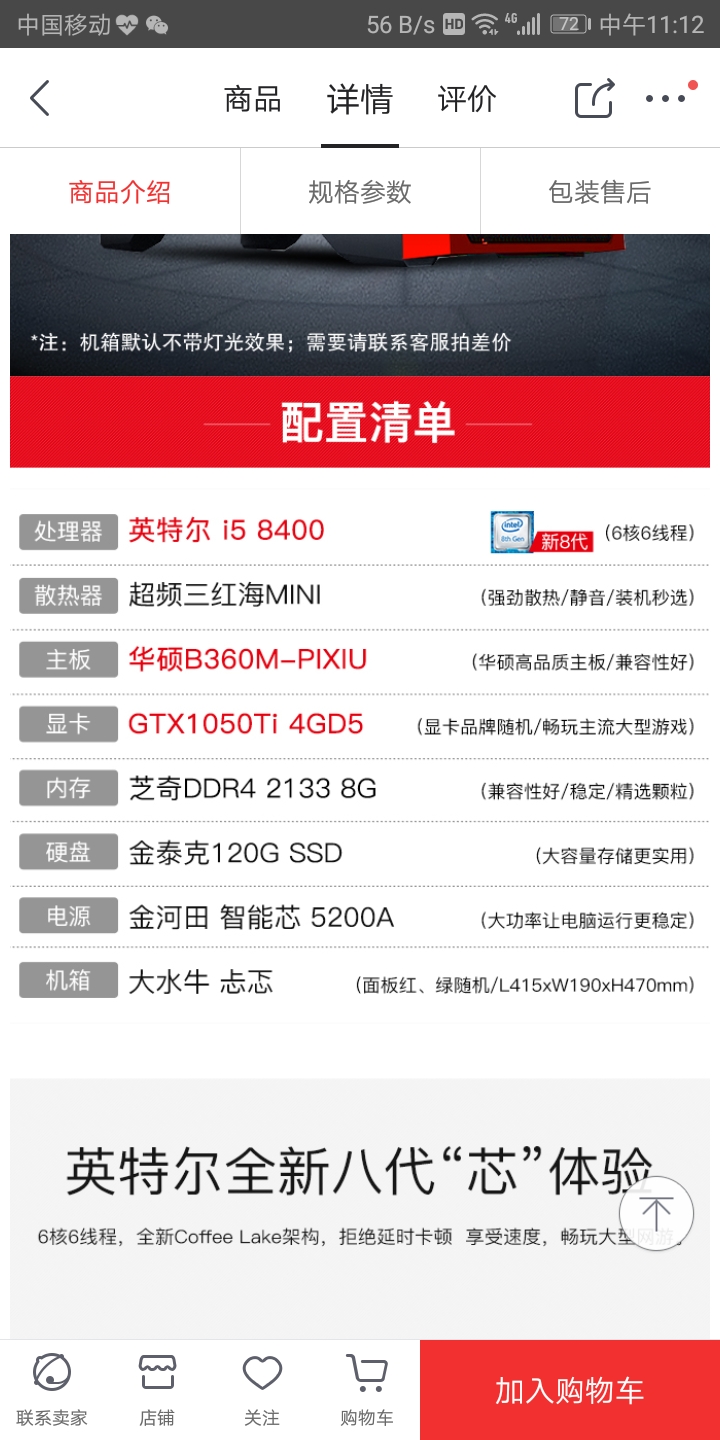The height and width of the screenshot is (1440, 720).
Task: Select the 详情 tab
Action: point(360,99)
